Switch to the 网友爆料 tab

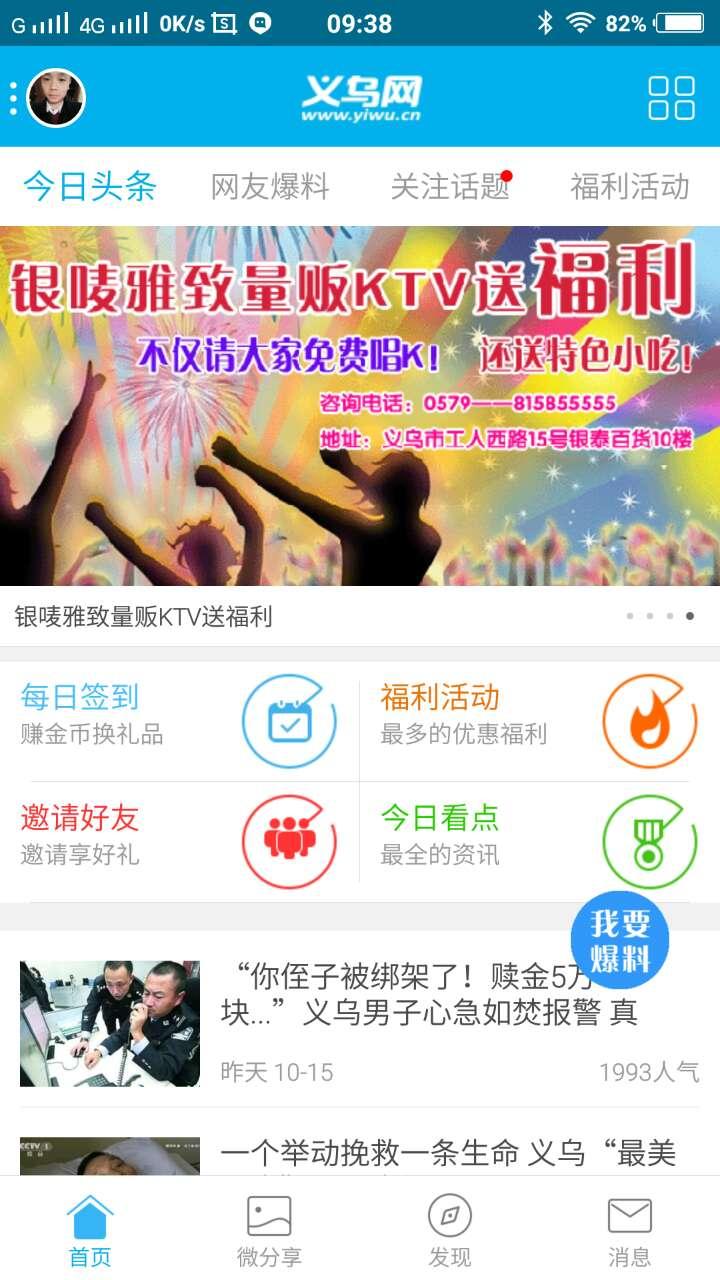(270, 186)
